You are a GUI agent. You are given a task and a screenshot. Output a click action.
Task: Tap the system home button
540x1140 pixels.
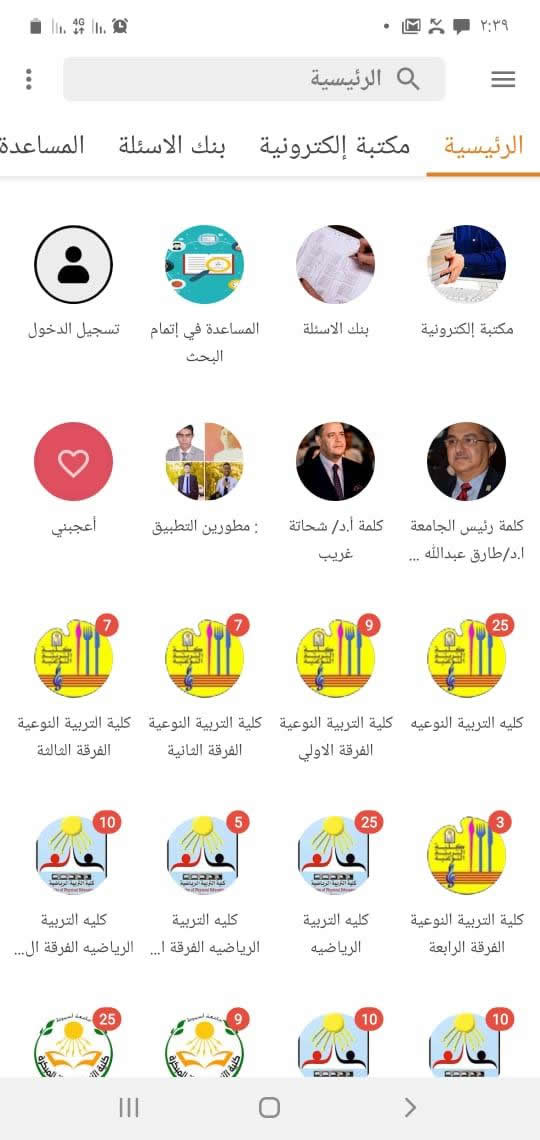point(270,1107)
